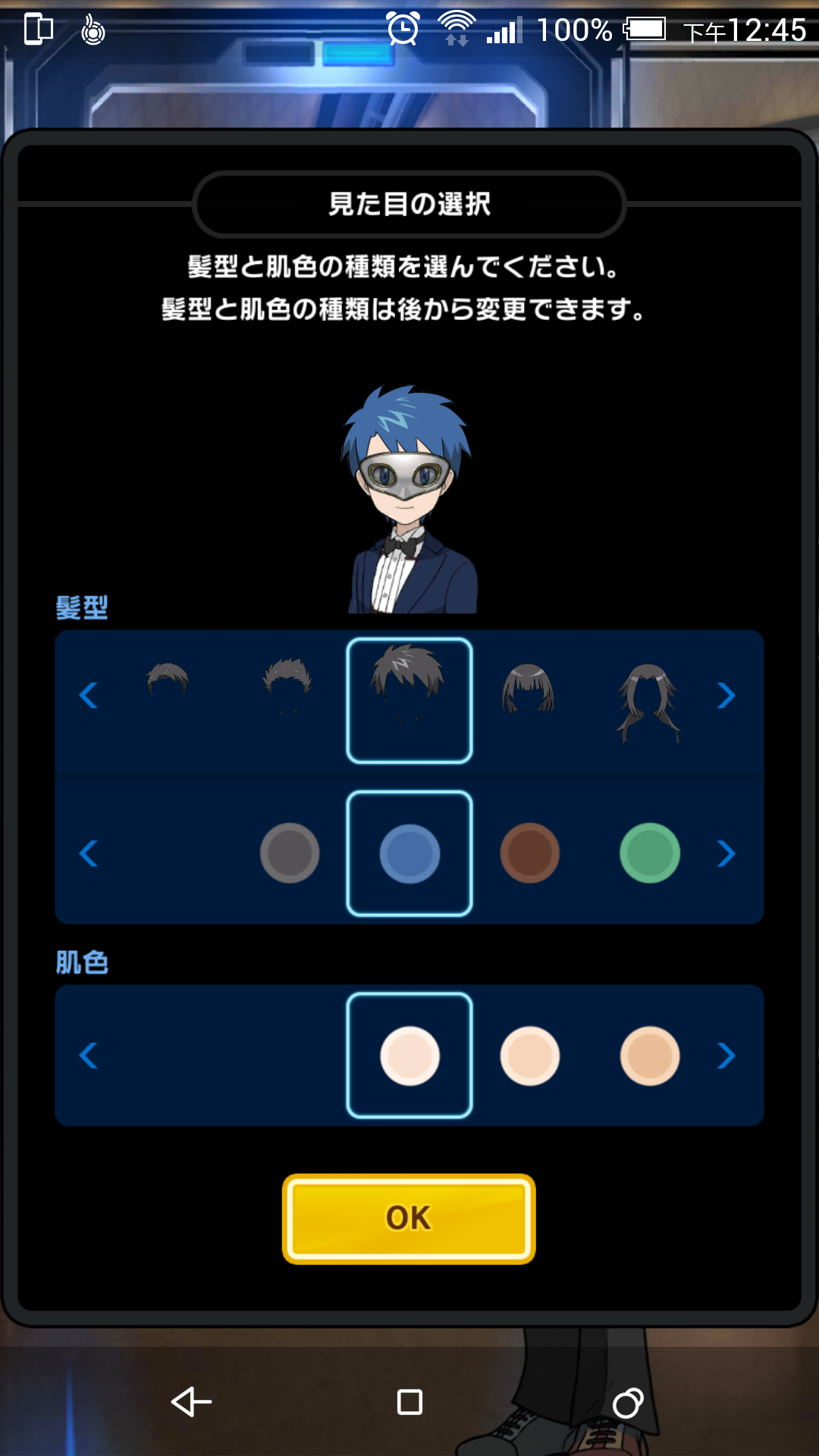Select the long twin-tail hairstyle
Screen dimensions: 819x1456
pyautogui.click(x=649, y=701)
